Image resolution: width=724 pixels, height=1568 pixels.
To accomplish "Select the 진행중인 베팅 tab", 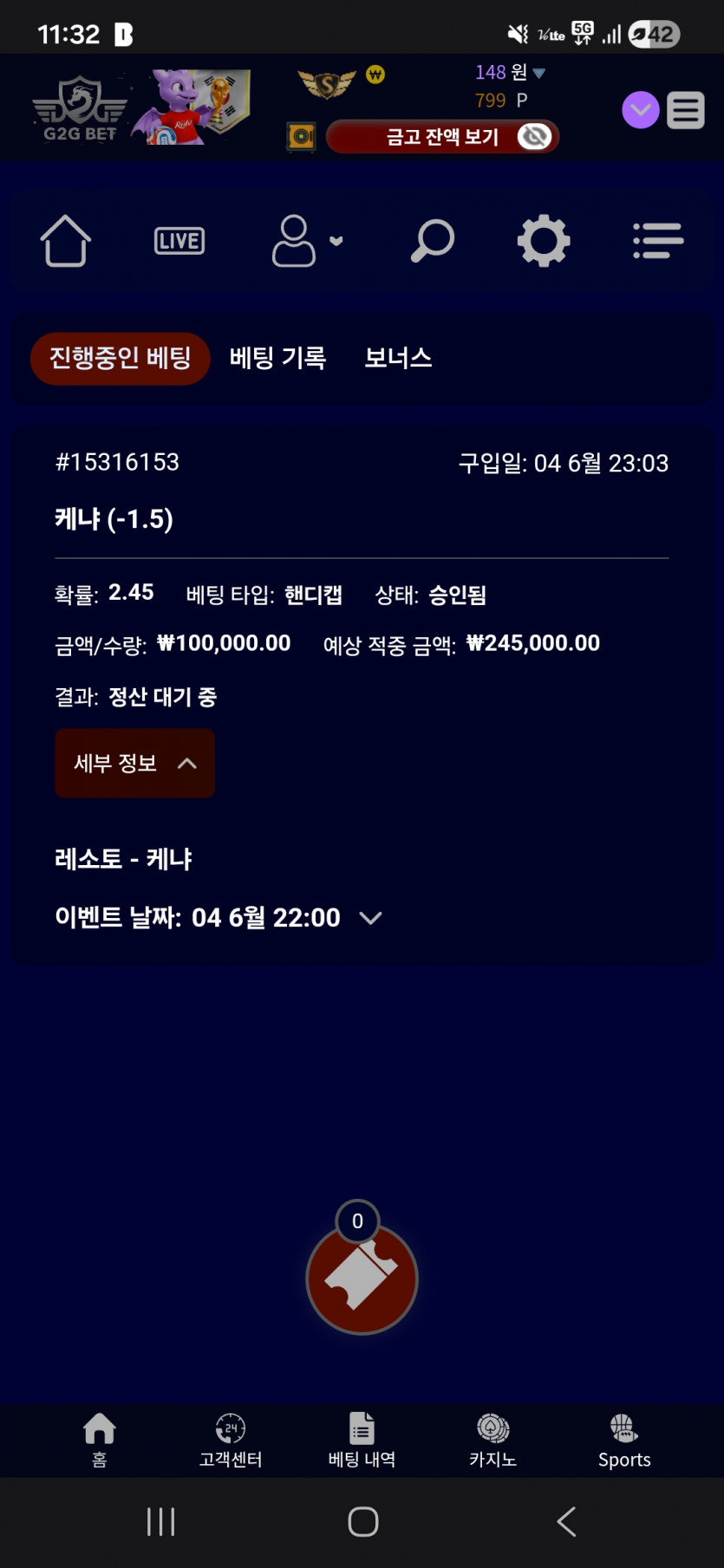I will pos(120,358).
